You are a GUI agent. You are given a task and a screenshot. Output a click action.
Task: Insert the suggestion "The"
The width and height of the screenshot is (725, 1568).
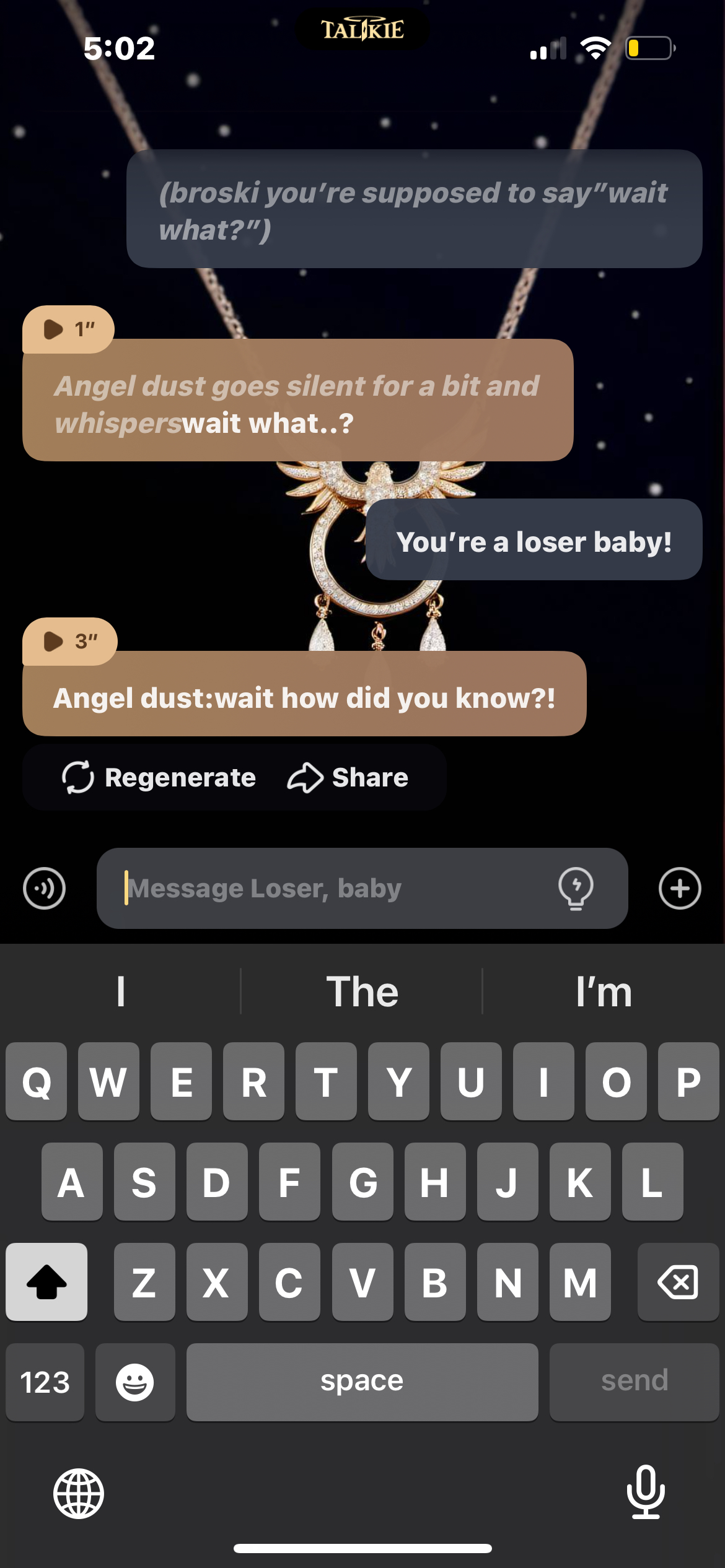(x=362, y=991)
